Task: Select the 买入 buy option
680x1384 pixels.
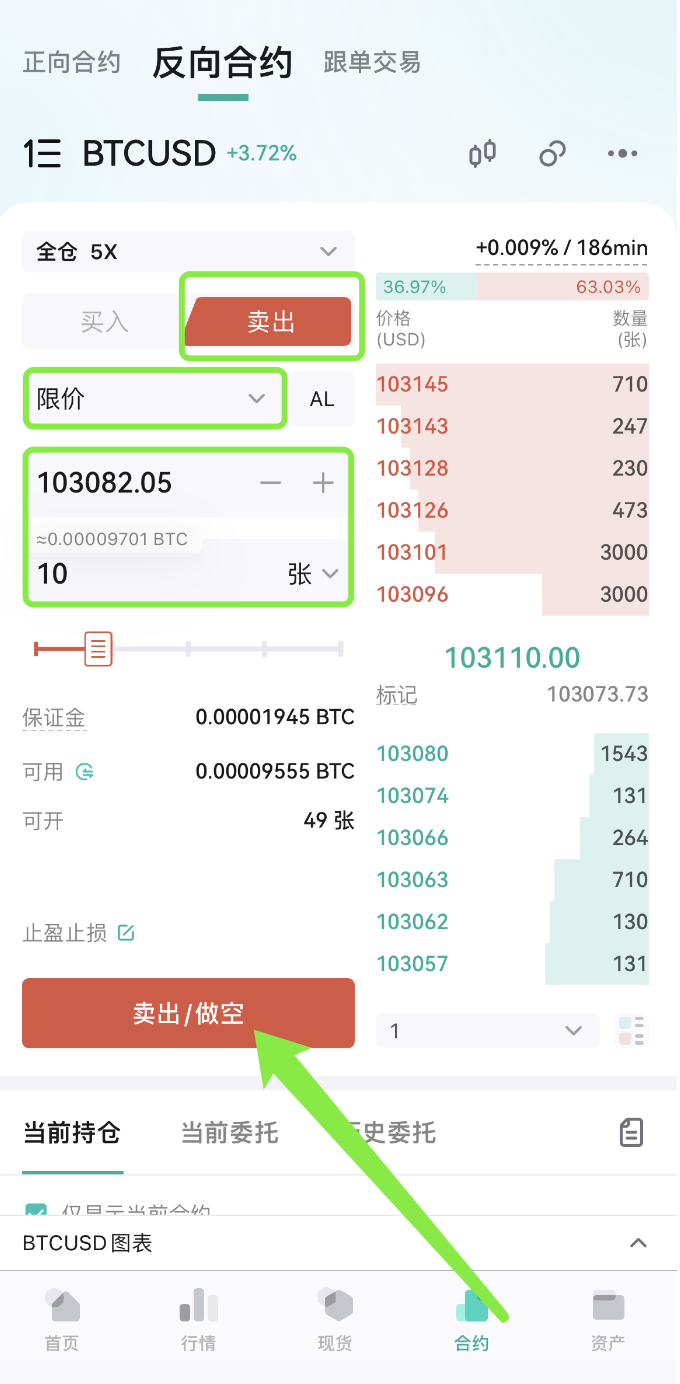Action: (x=104, y=322)
